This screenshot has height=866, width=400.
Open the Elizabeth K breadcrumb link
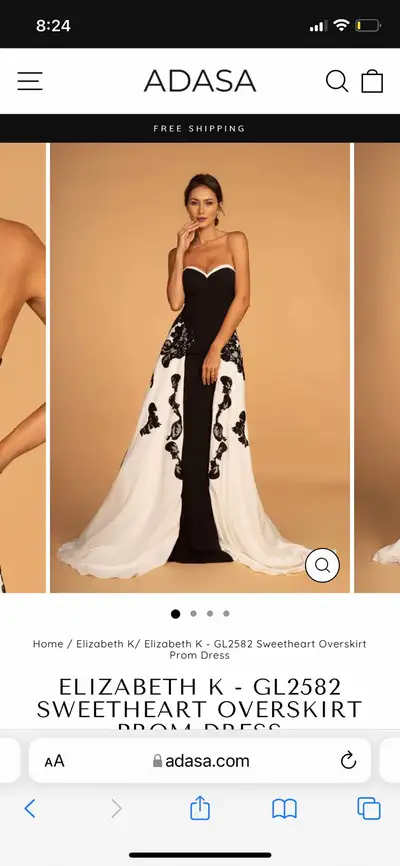[x=106, y=644]
